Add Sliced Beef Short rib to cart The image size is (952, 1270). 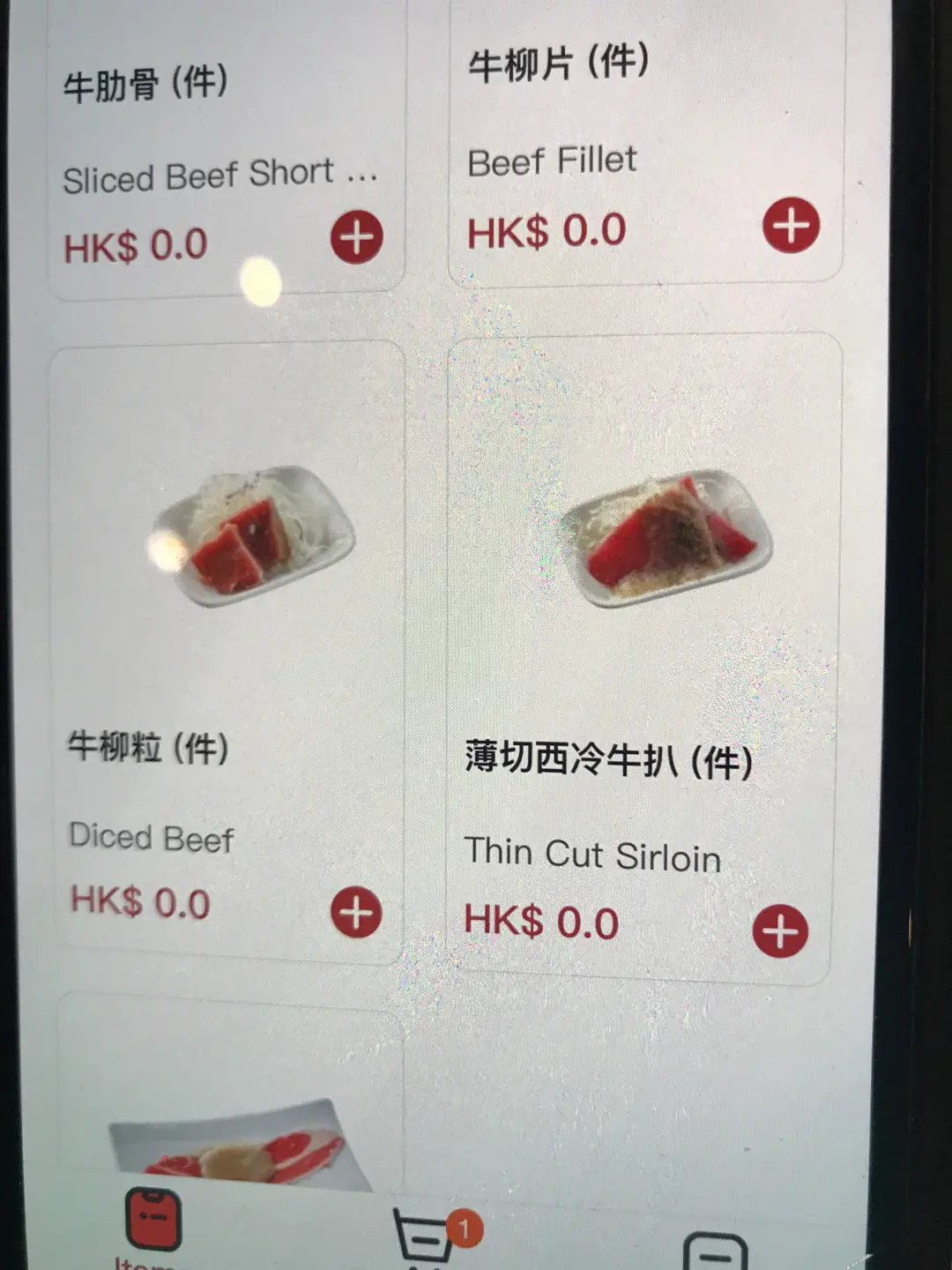[x=357, y=237]
